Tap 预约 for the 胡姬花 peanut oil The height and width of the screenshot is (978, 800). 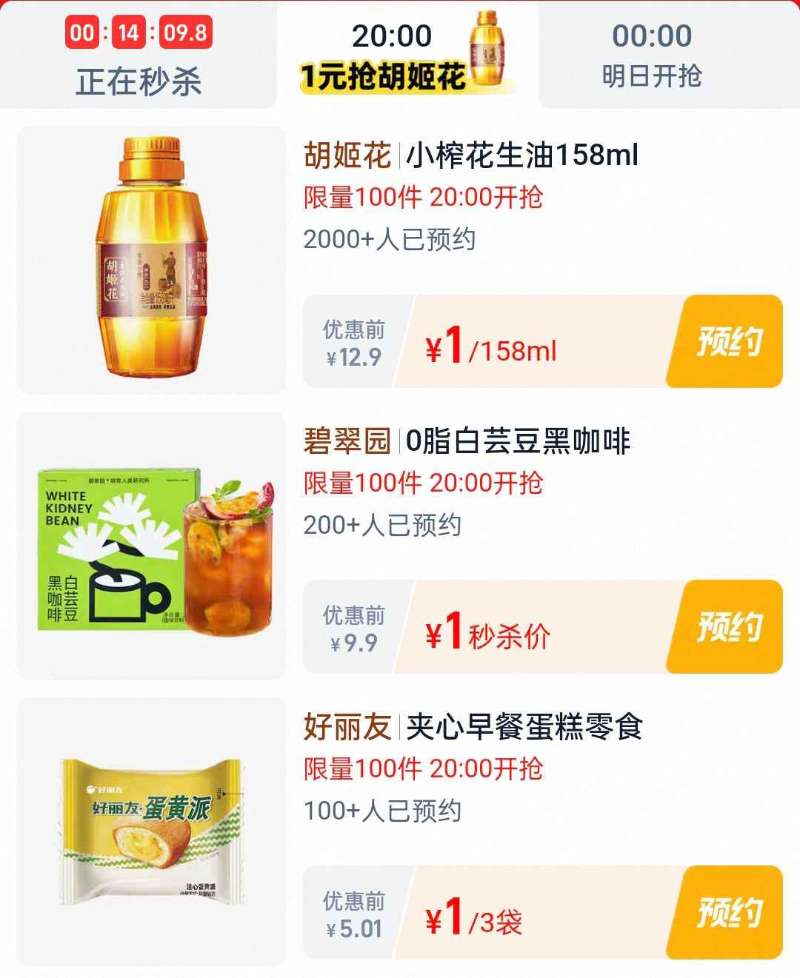coord(730,340)
